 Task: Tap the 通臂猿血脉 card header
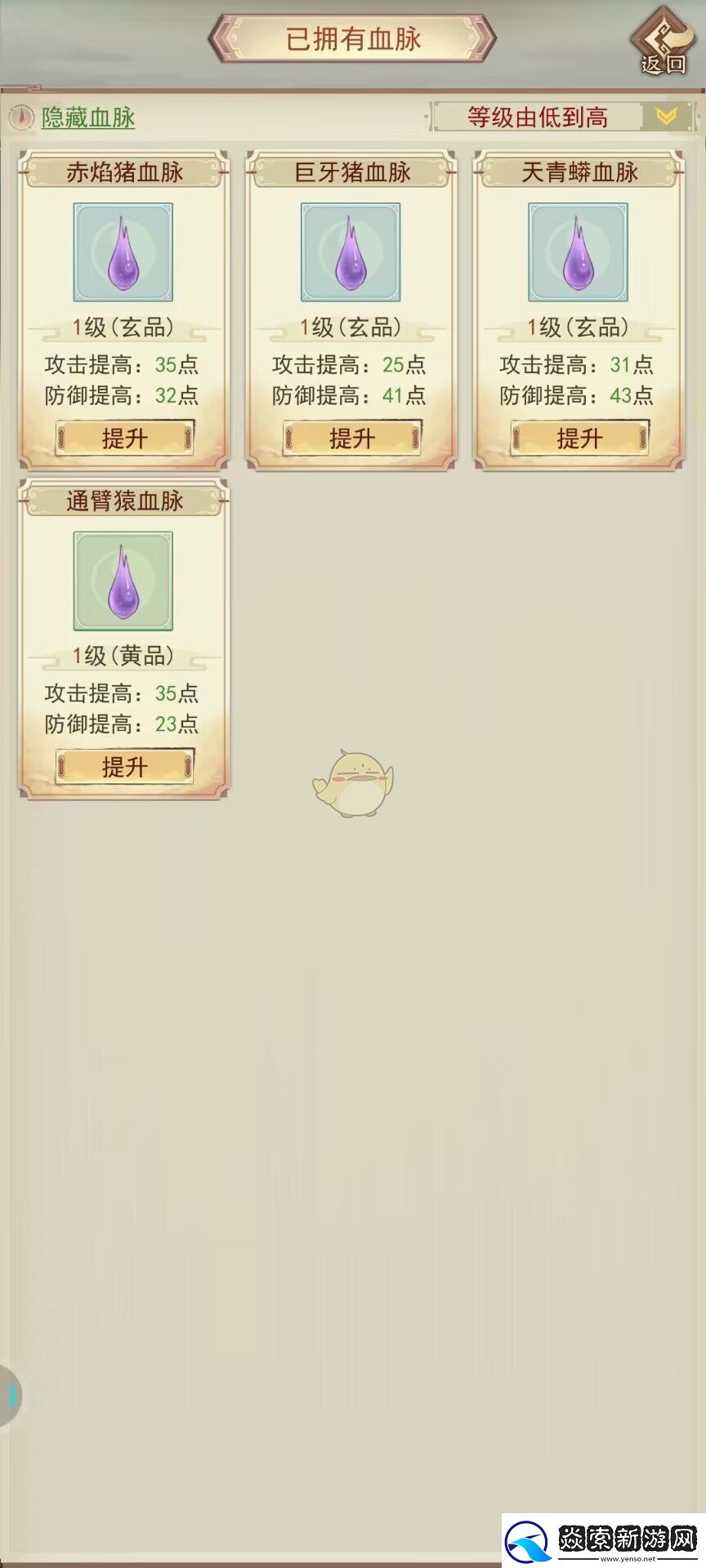(x=122, y=501)
